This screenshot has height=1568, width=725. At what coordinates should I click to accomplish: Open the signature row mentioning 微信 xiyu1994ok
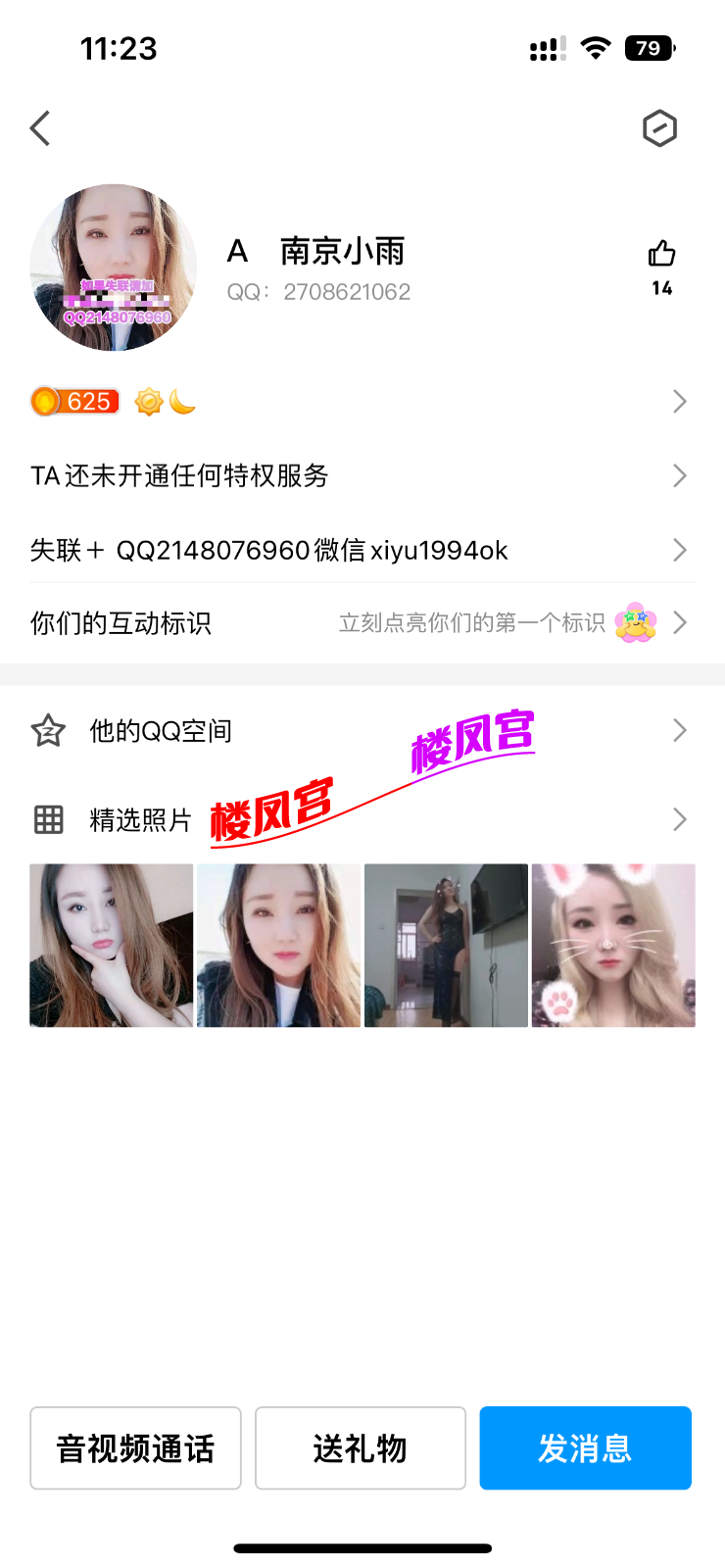362,550
